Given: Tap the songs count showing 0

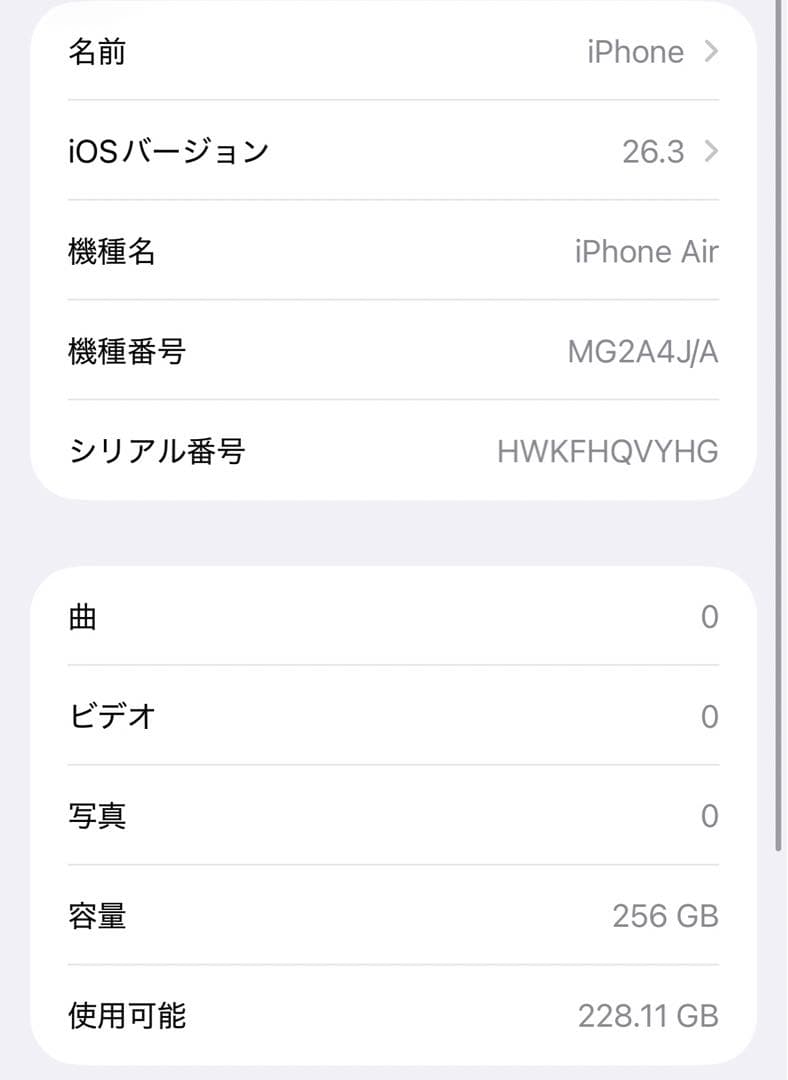Looking at the screenshot, I should tap(710, 617).
